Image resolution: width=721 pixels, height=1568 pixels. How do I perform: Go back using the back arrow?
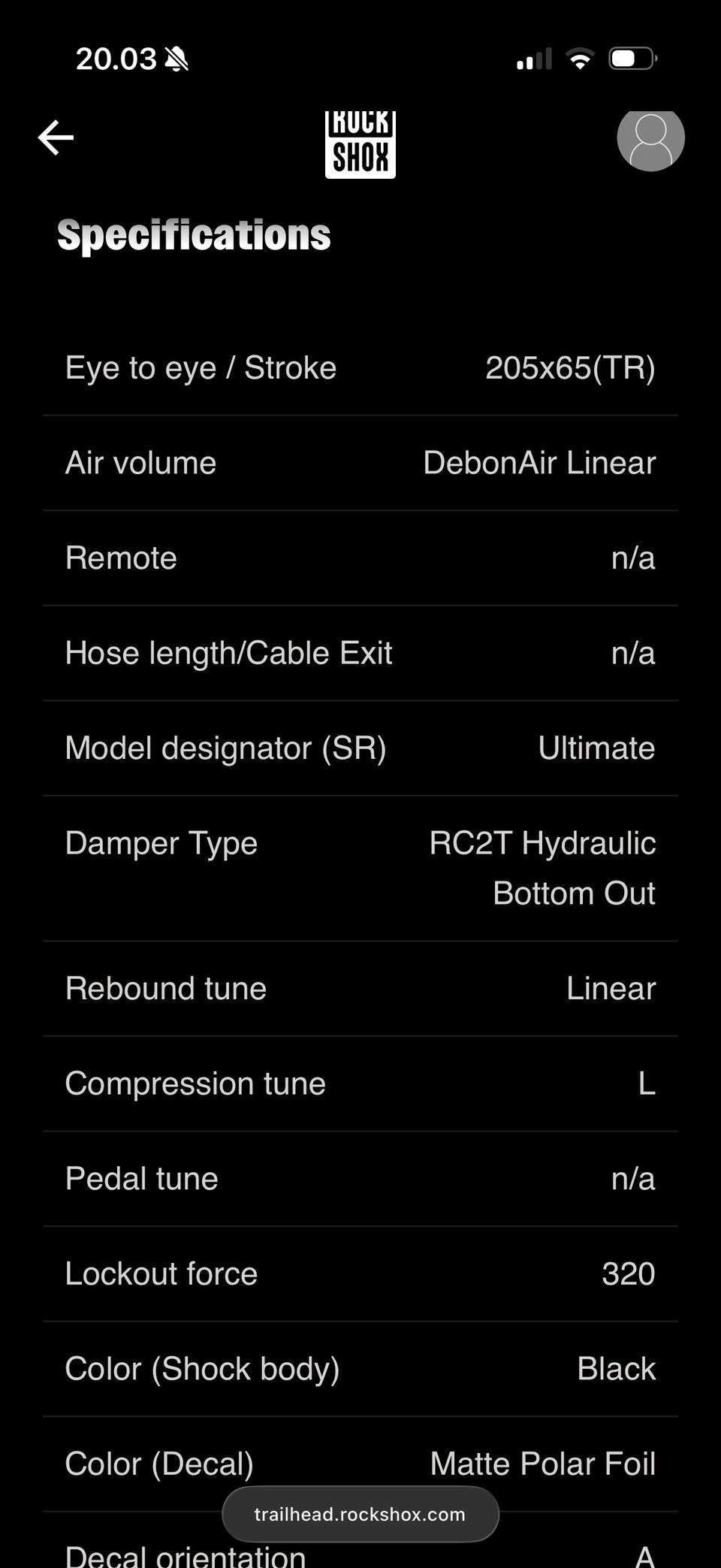pos(56,137)
